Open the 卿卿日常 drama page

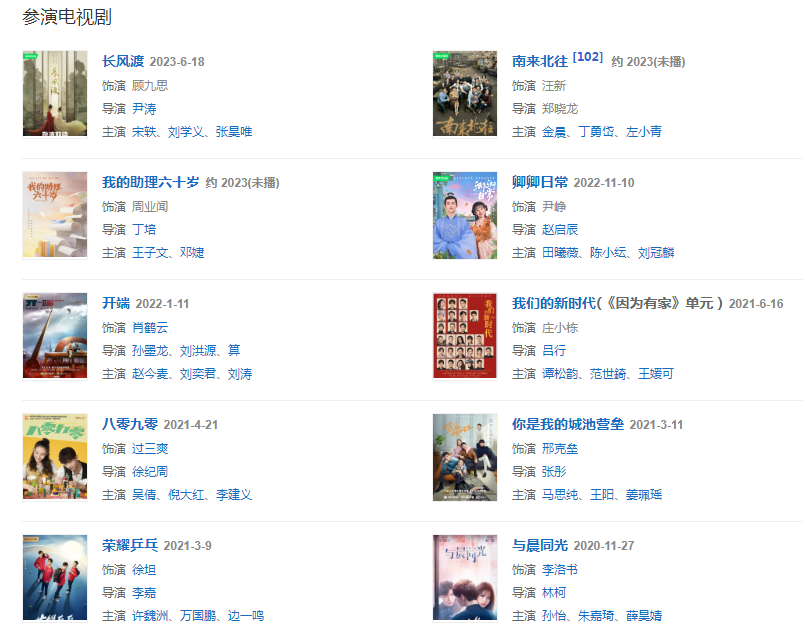click(540, 183)
